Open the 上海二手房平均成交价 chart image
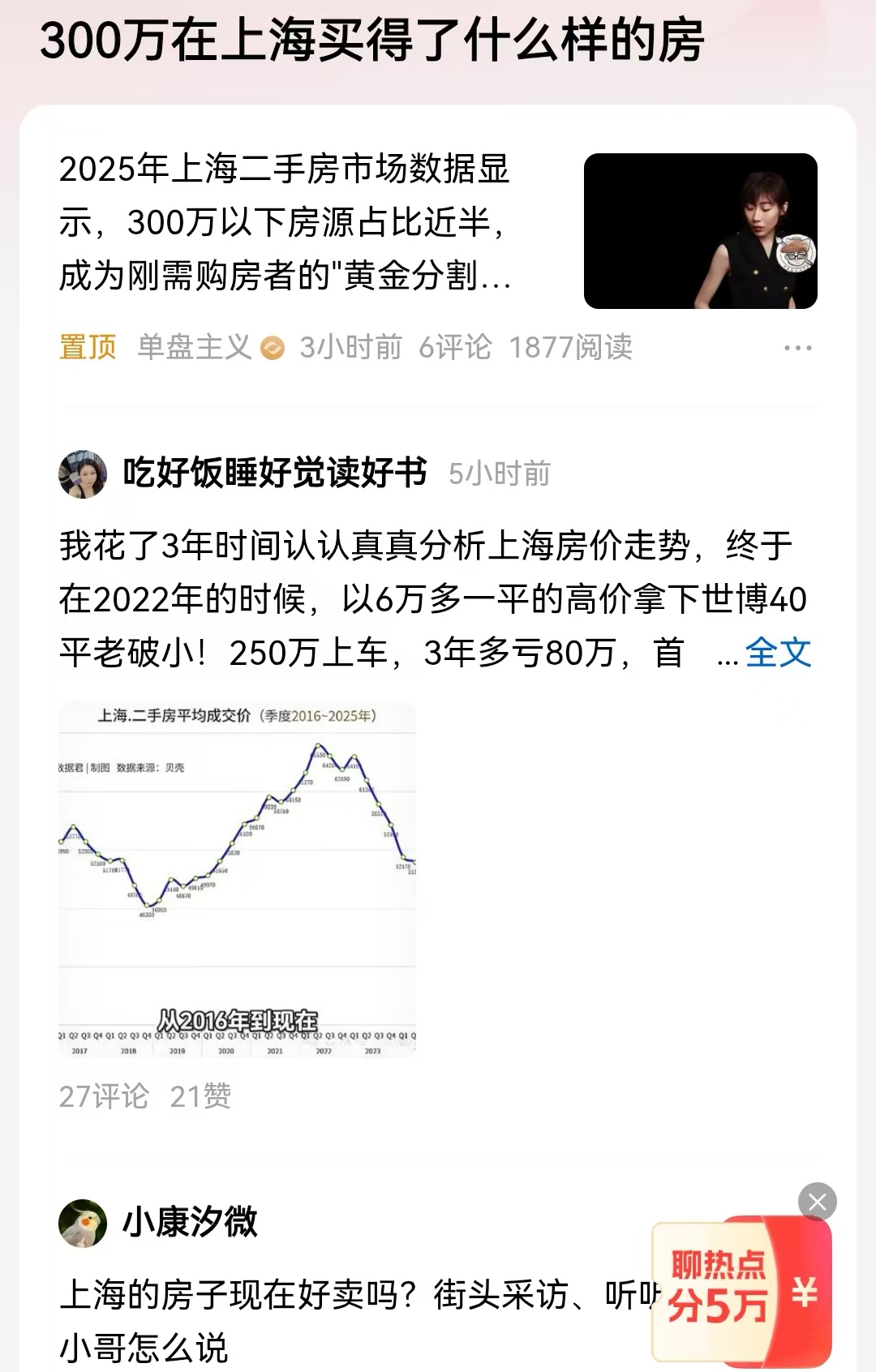 [x=237, y=878]
